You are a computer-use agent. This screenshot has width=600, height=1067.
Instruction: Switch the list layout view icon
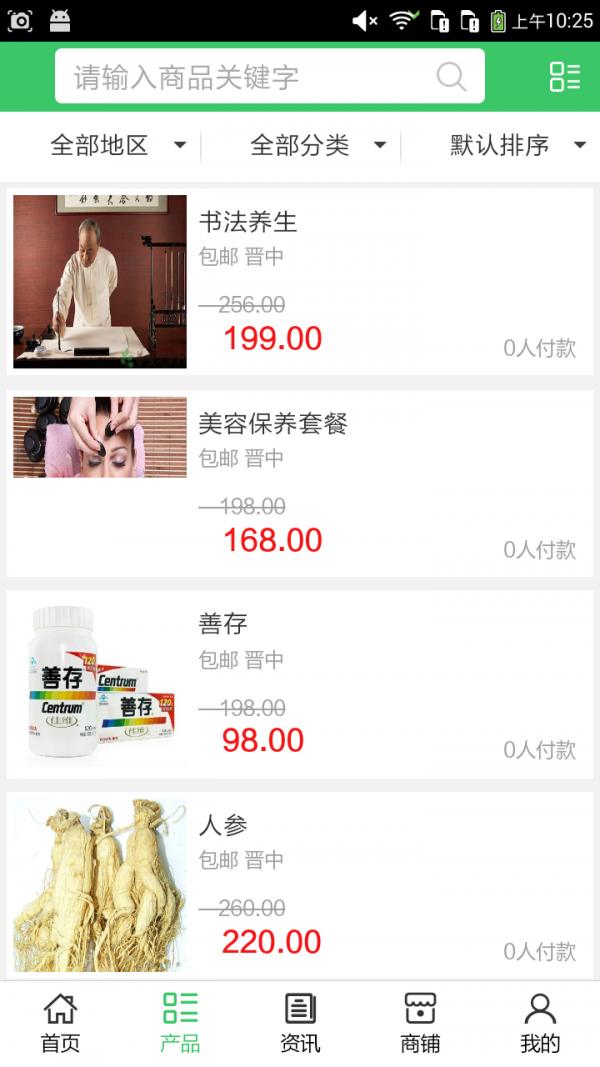pyautogui.click(x=565, y=77)
